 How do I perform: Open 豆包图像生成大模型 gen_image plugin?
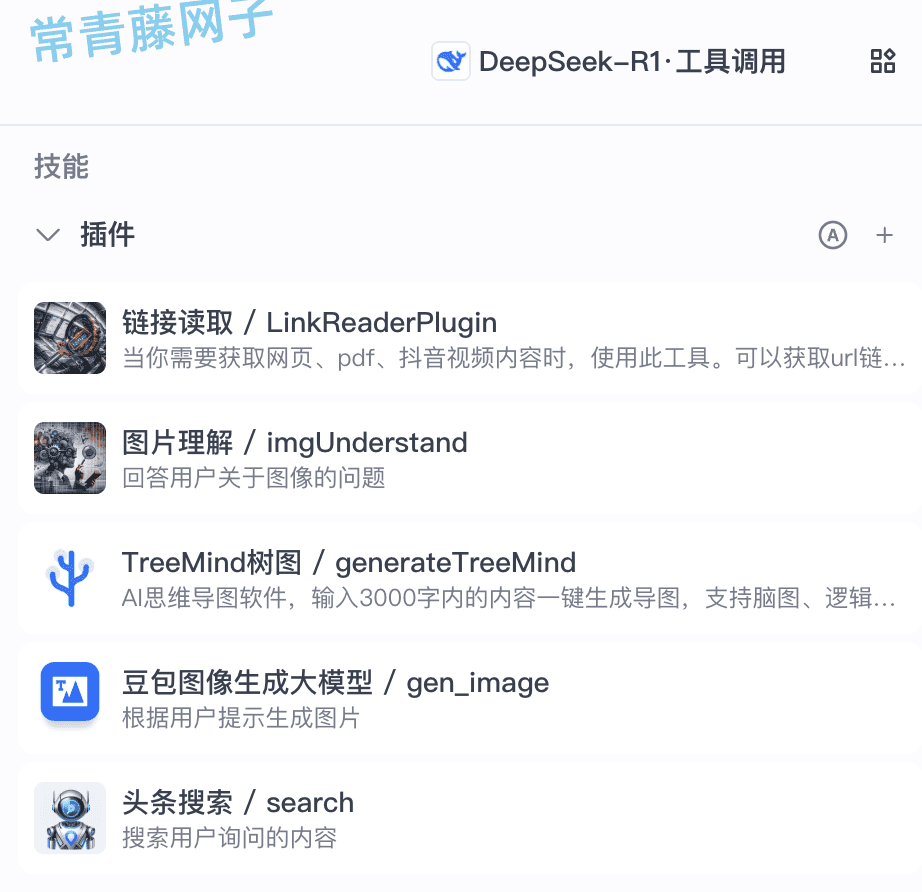(x=468, y=698)
